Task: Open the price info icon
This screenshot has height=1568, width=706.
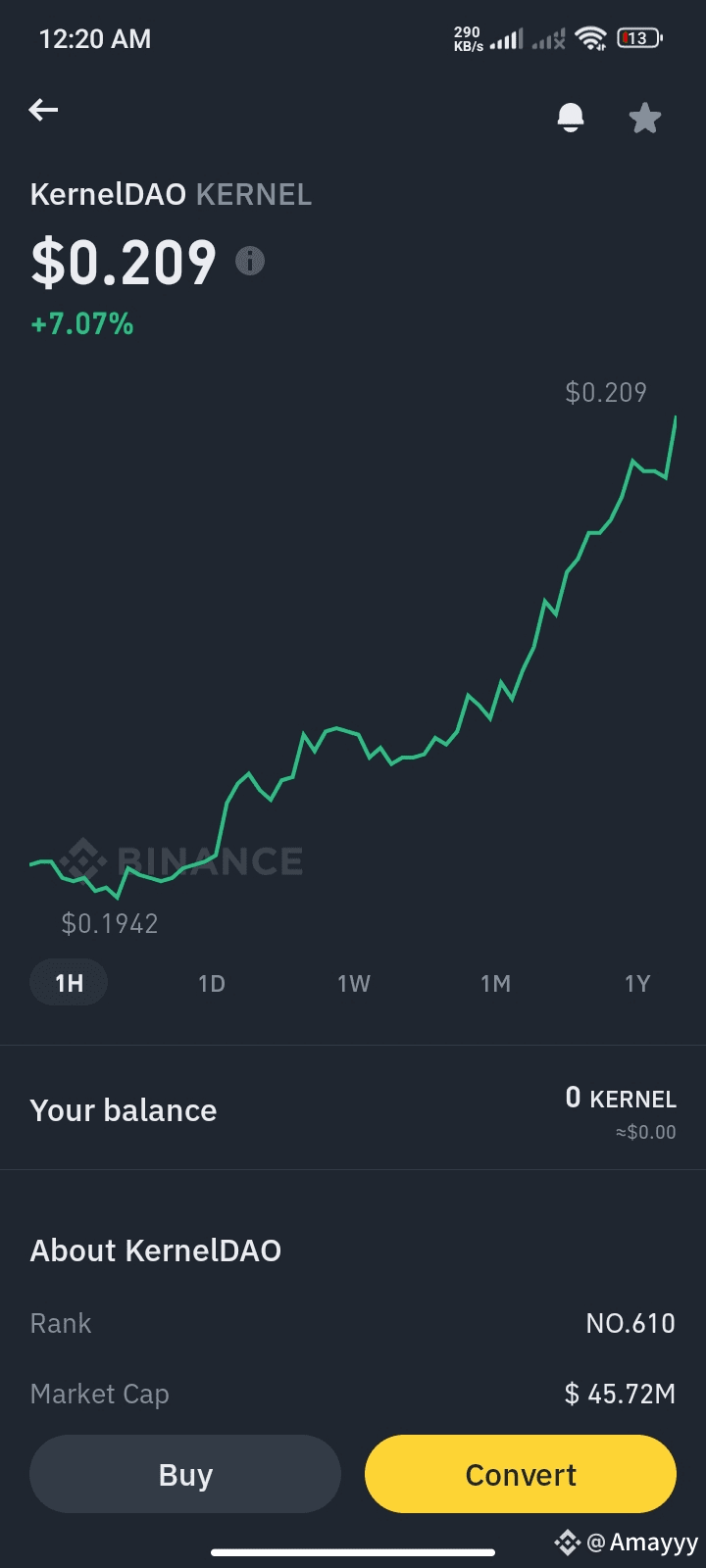Action: pos(250,261)
